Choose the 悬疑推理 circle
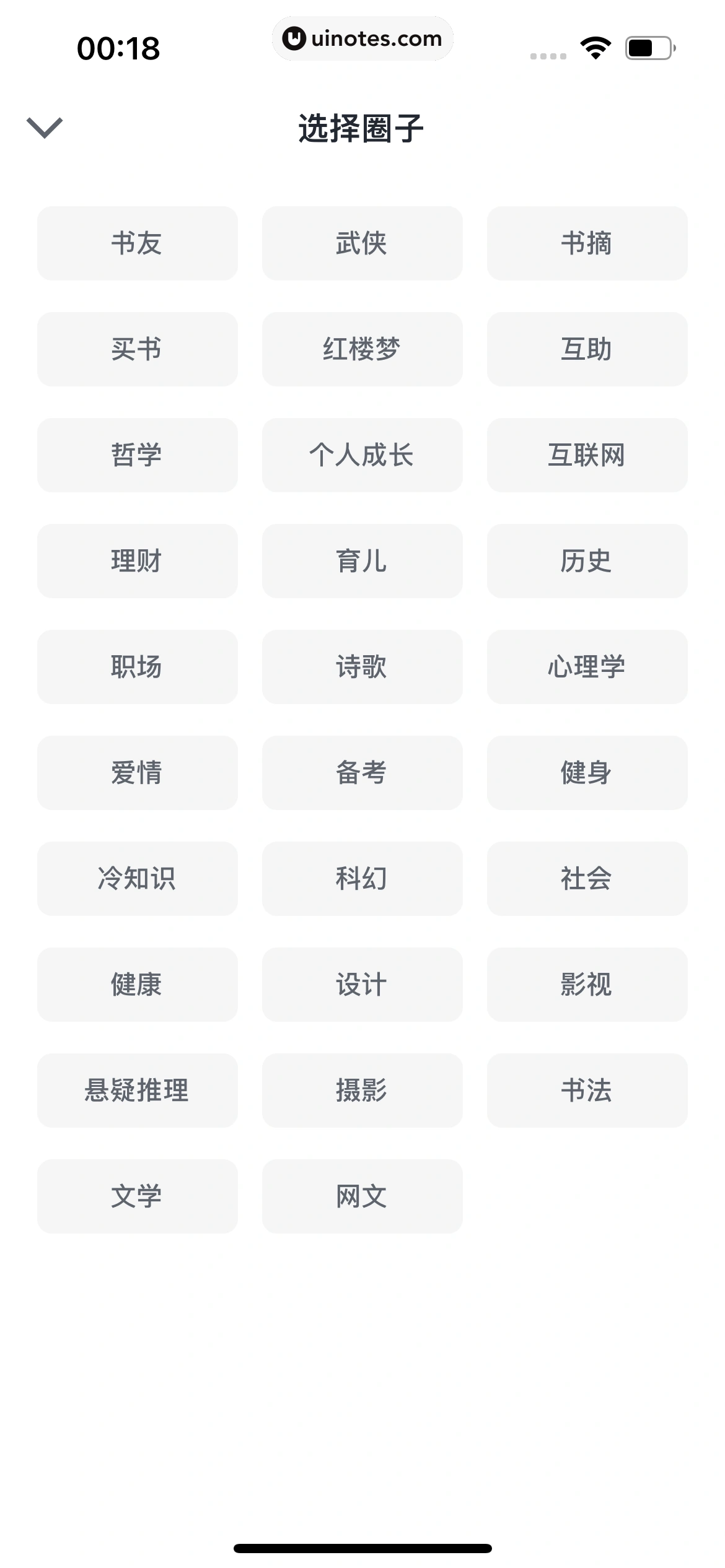 point(137,1091)
